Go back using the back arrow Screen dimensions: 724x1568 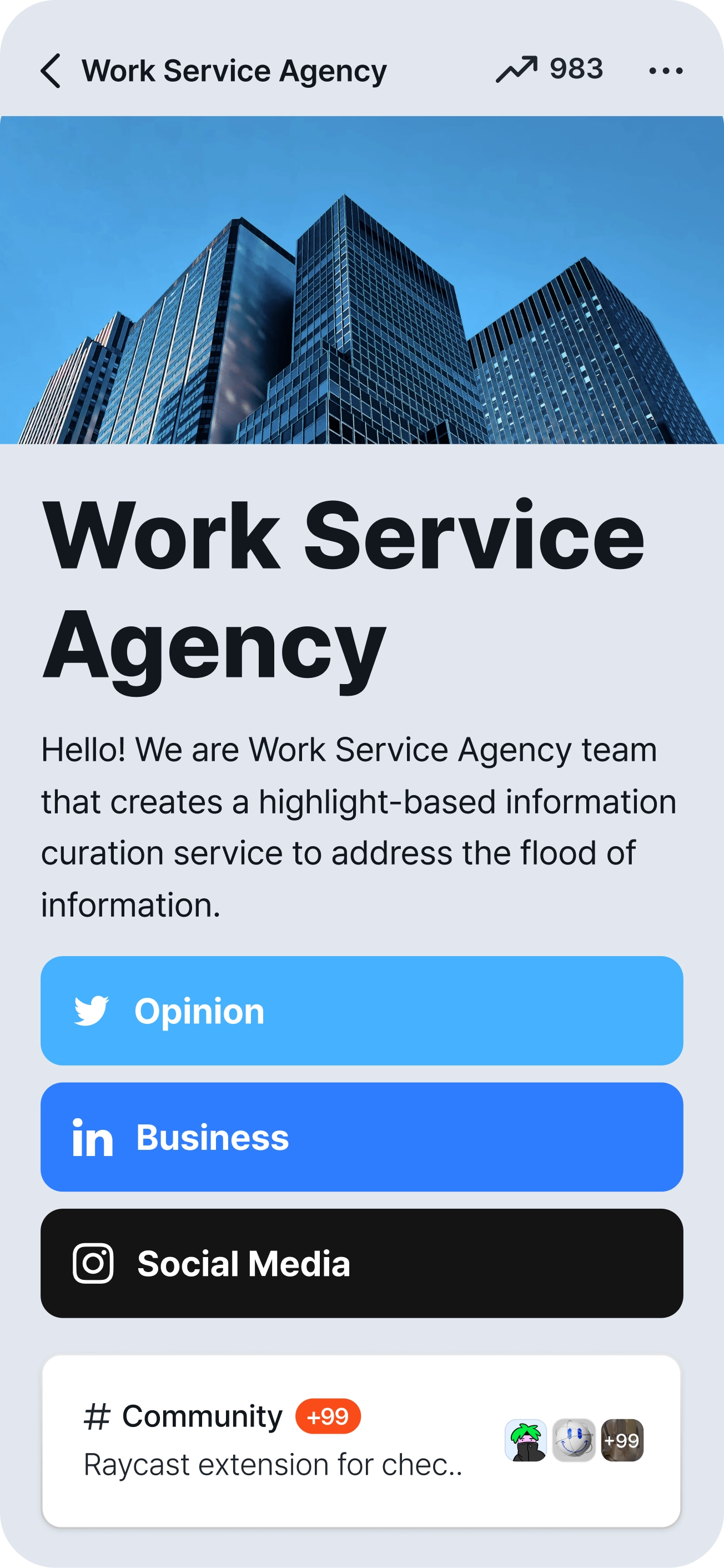pyautogui.click(x=51, y=71)
